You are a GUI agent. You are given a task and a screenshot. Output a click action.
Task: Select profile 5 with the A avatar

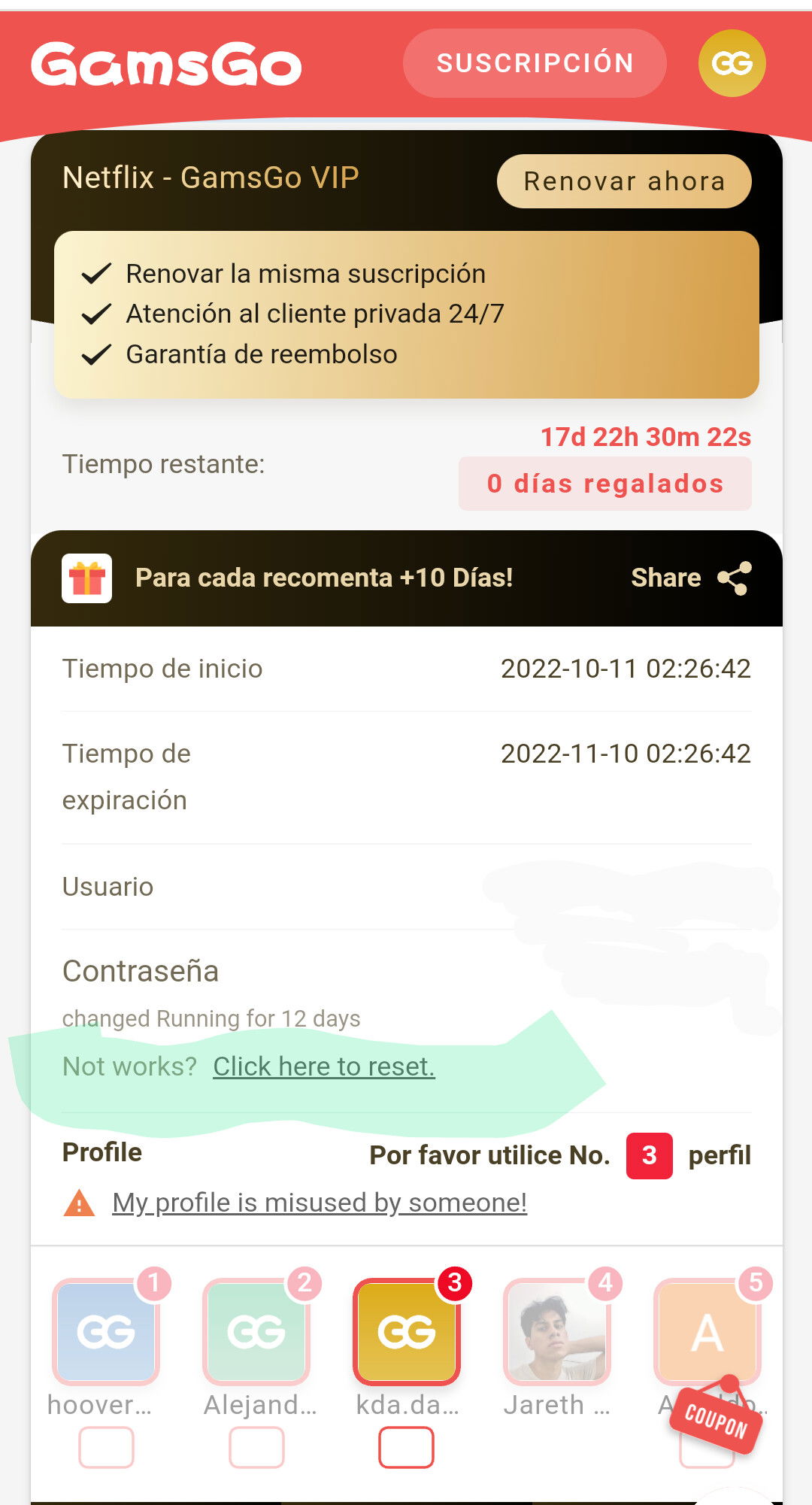click(x=707, y=1331)
